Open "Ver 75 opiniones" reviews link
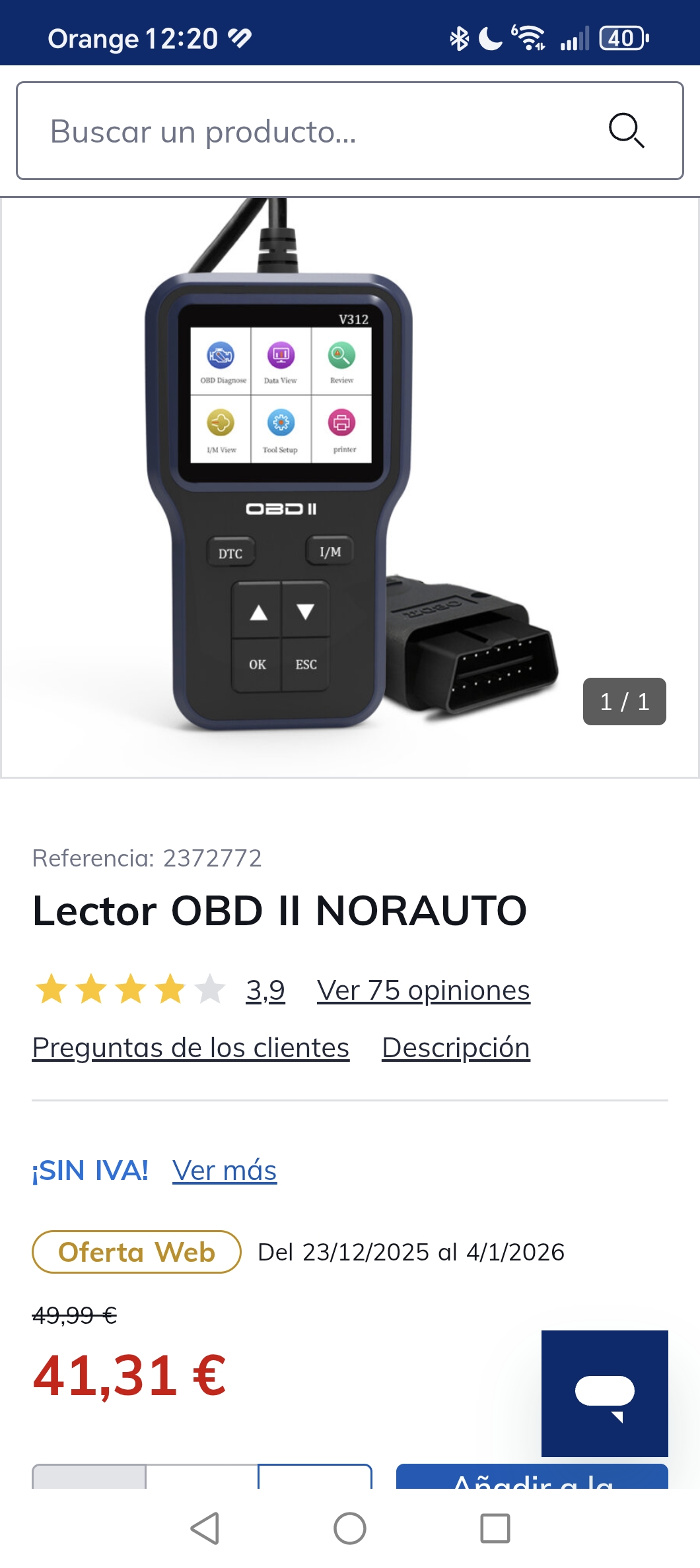The height and width of the screenshot is (1568, 700). click(423, 991)
